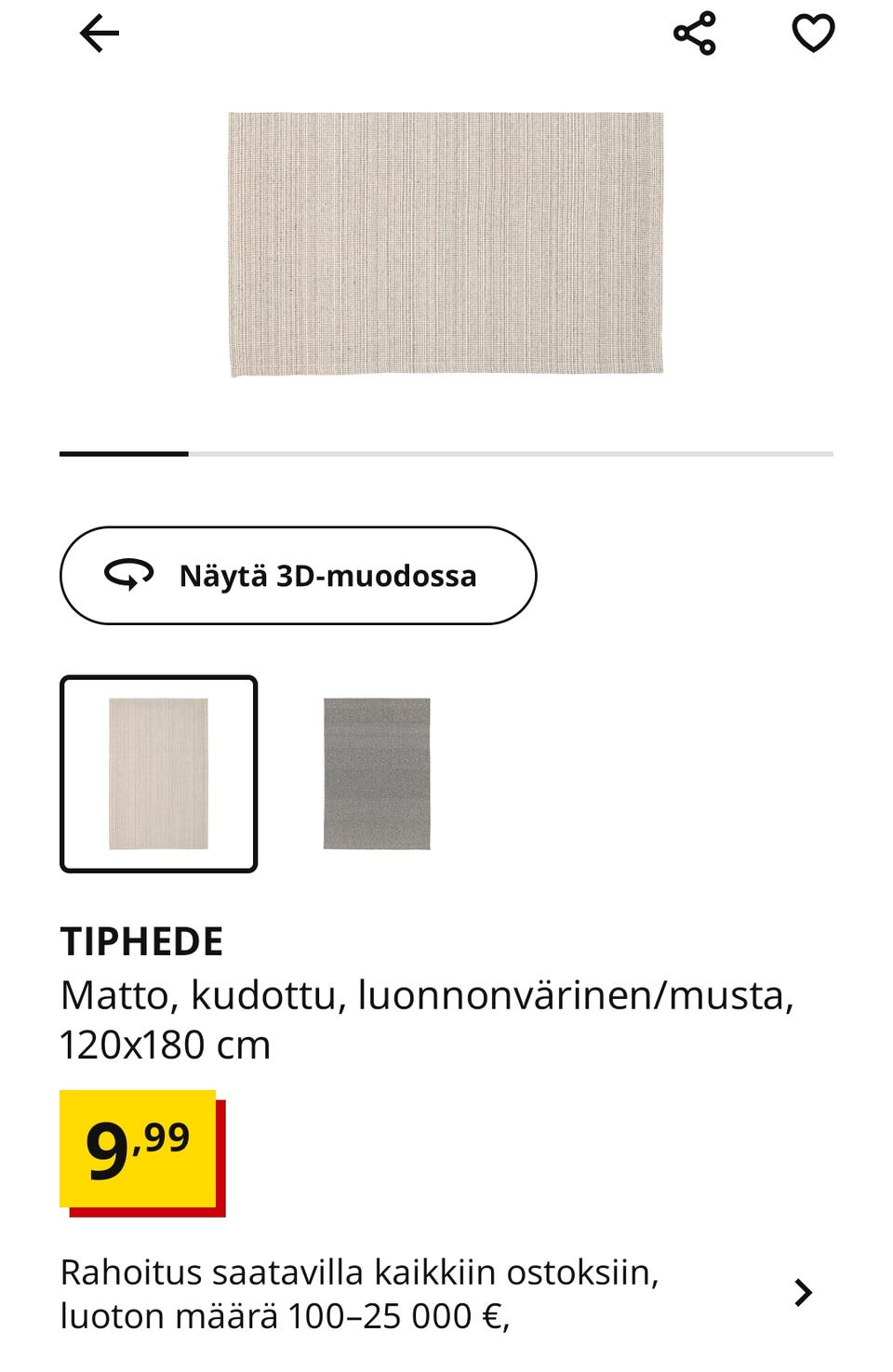Add TIPHEDE rug to favorites

coord(813,34)
